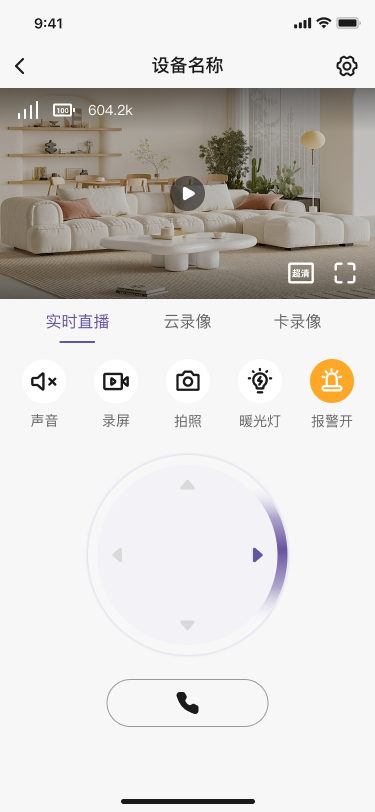This screenshot has width=375, height=812.
Task: Open device settings gear icon
Action: coord(347,66)
